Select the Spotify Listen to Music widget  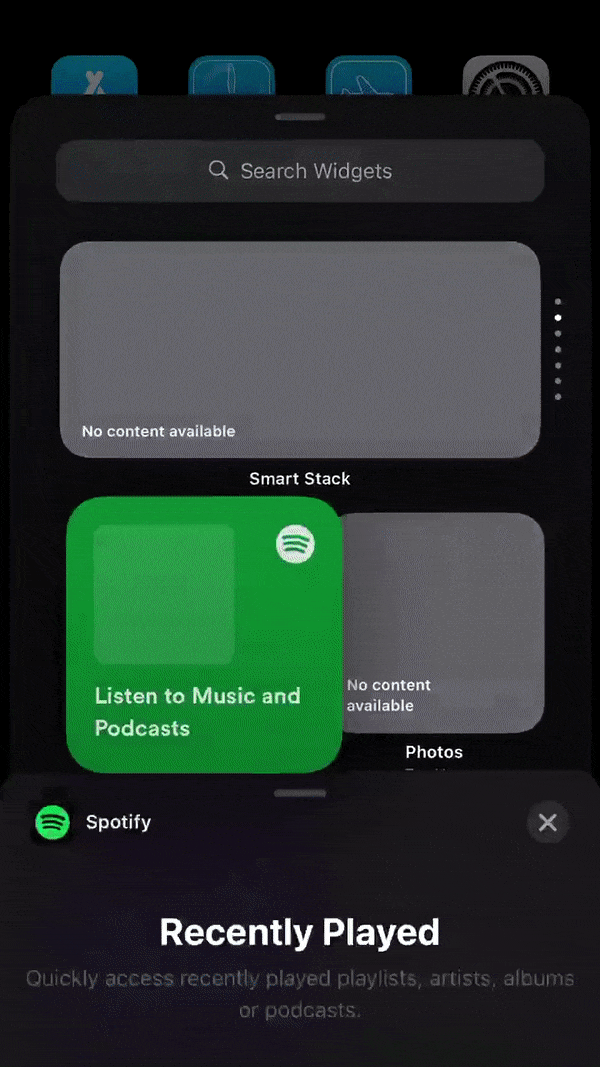(x=204, y=634)
